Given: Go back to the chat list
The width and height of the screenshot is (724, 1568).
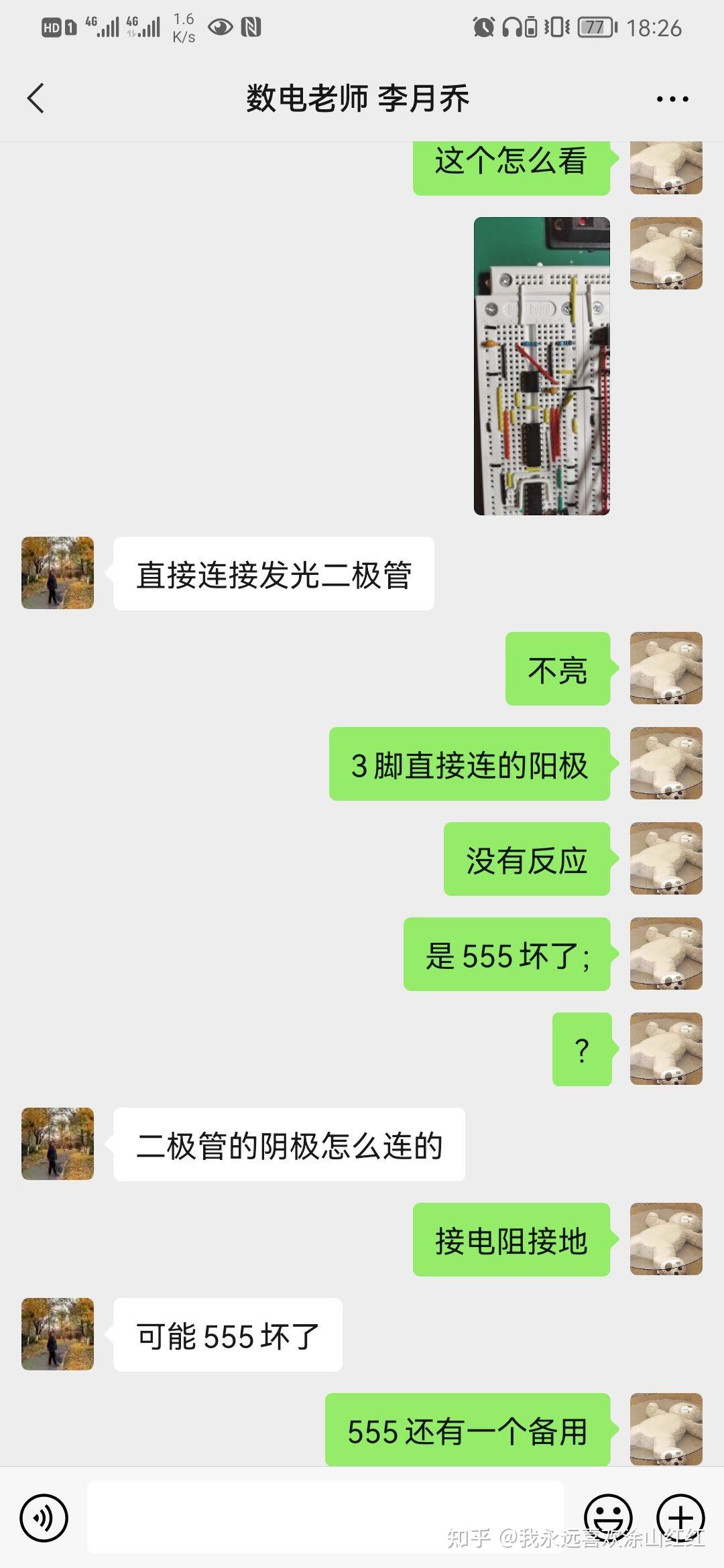Looking at the screenshot, I should [36, 99].
